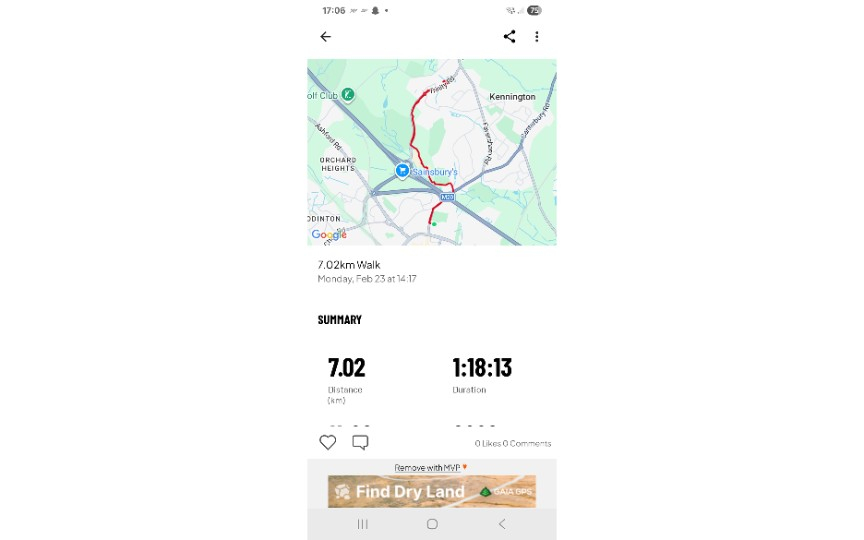This screenshot has height=540, width=864.
Task: Tap the system home button
Action: (432, 524)
